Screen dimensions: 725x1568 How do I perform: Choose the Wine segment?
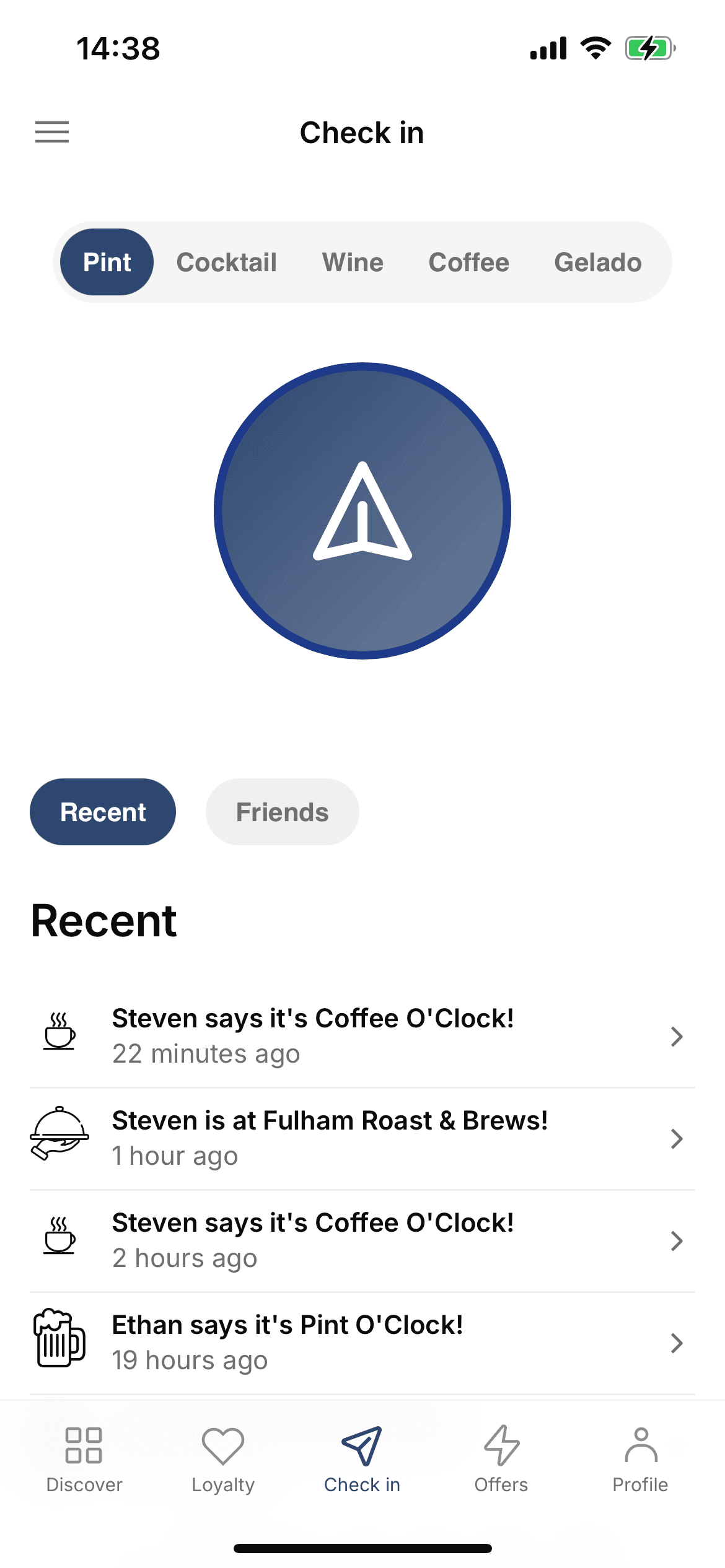pyautogui.click(x=353, y=262)
